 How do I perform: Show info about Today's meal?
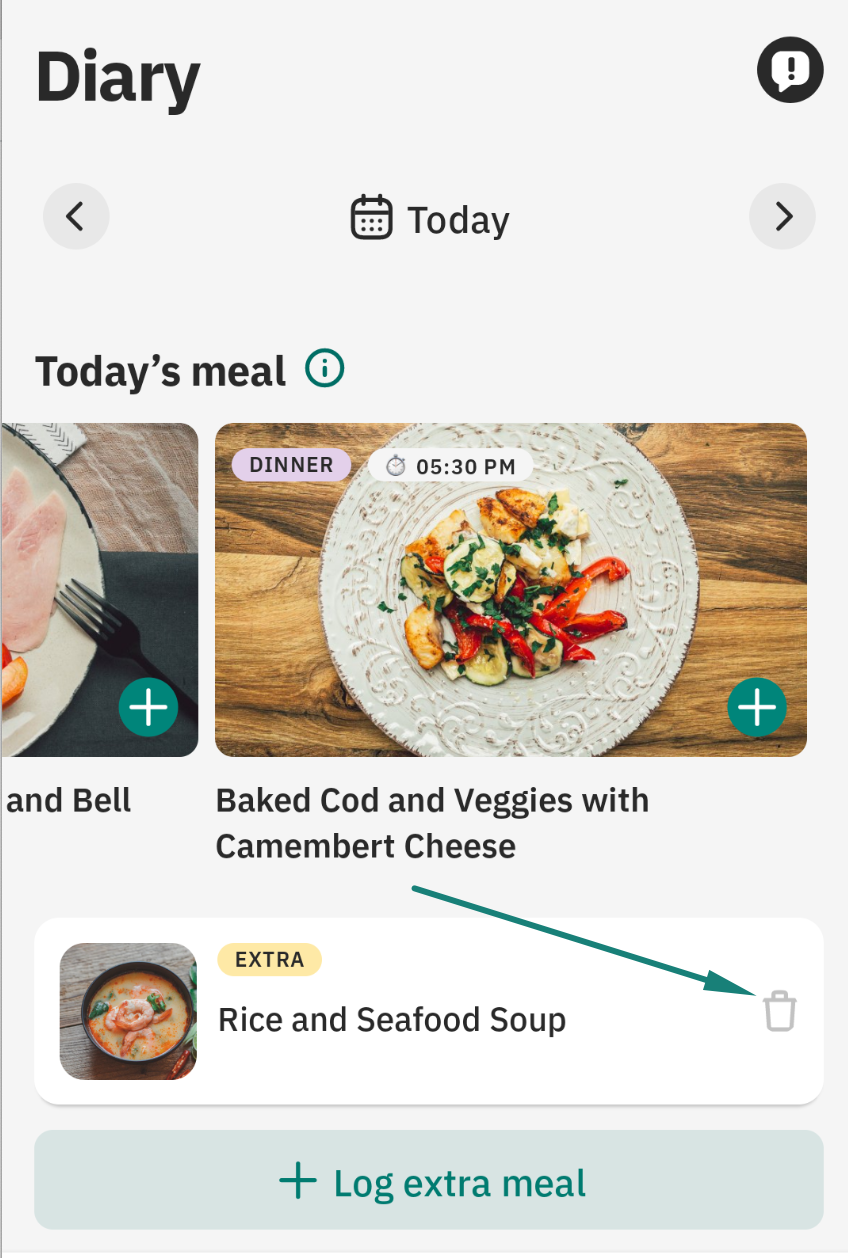[325, 369]
